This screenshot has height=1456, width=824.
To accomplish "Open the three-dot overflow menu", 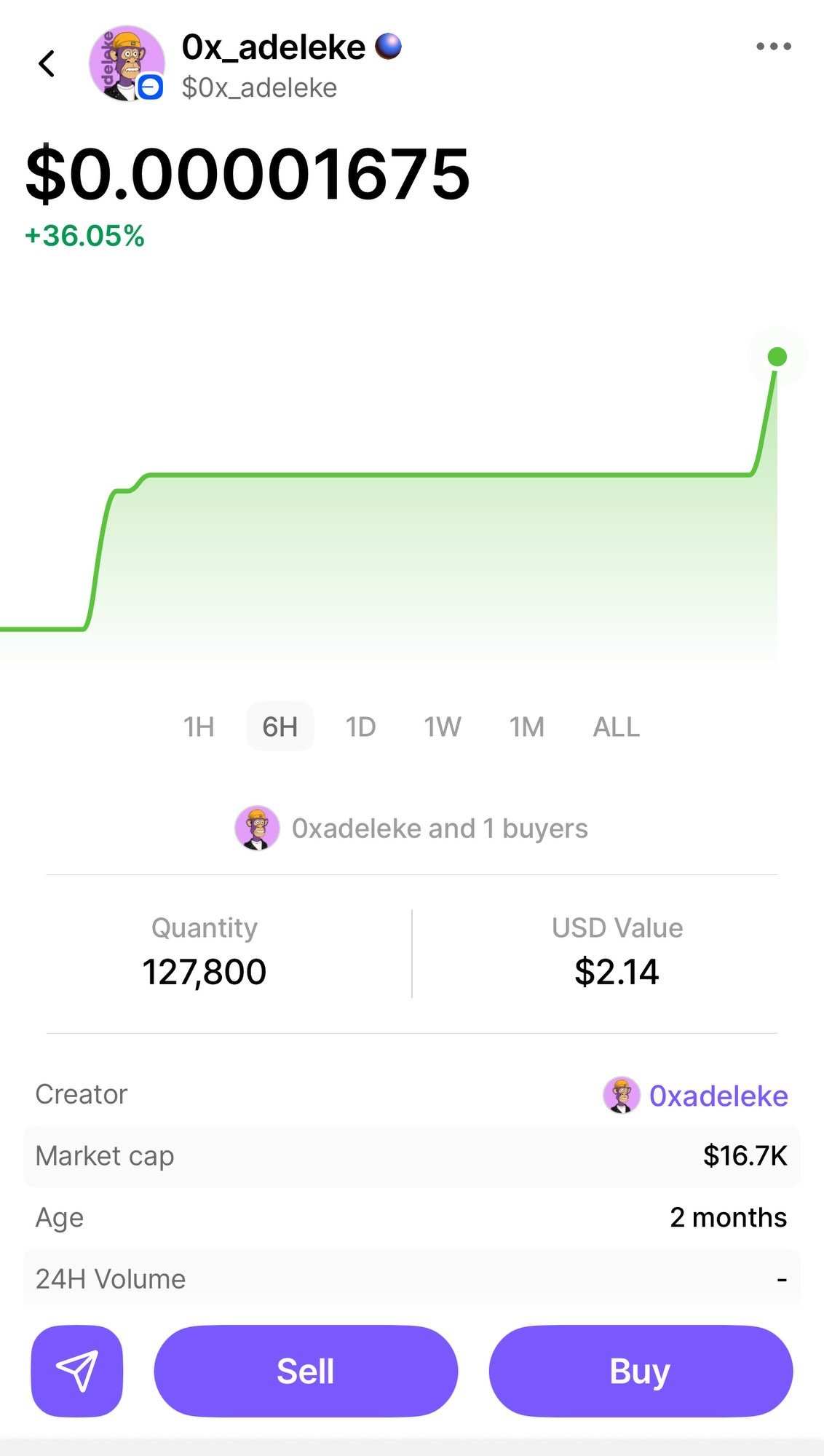I will [x=773, y=47].
